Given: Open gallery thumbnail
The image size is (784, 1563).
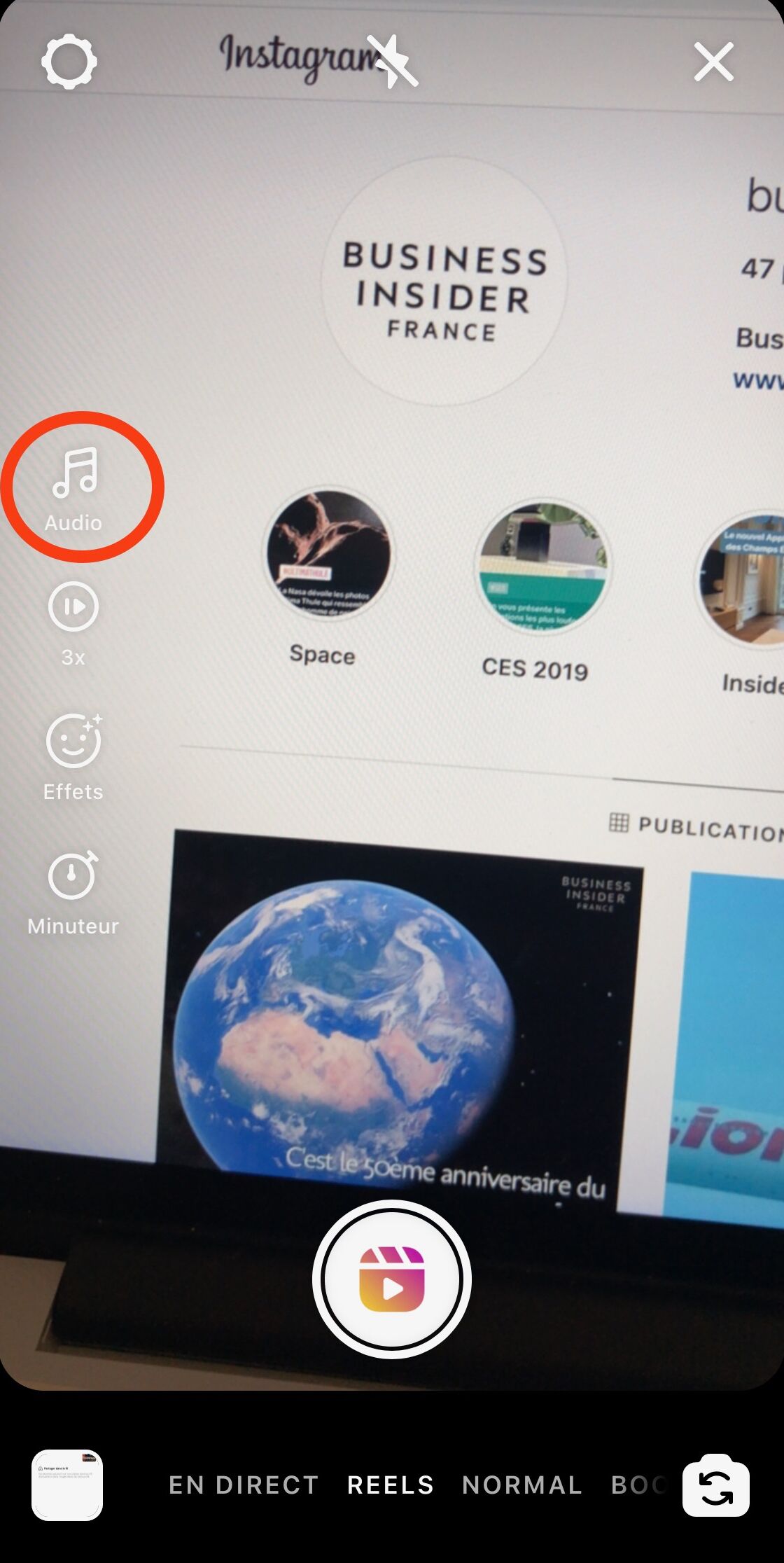Looking at the screenshot, I should point(67,1485).
